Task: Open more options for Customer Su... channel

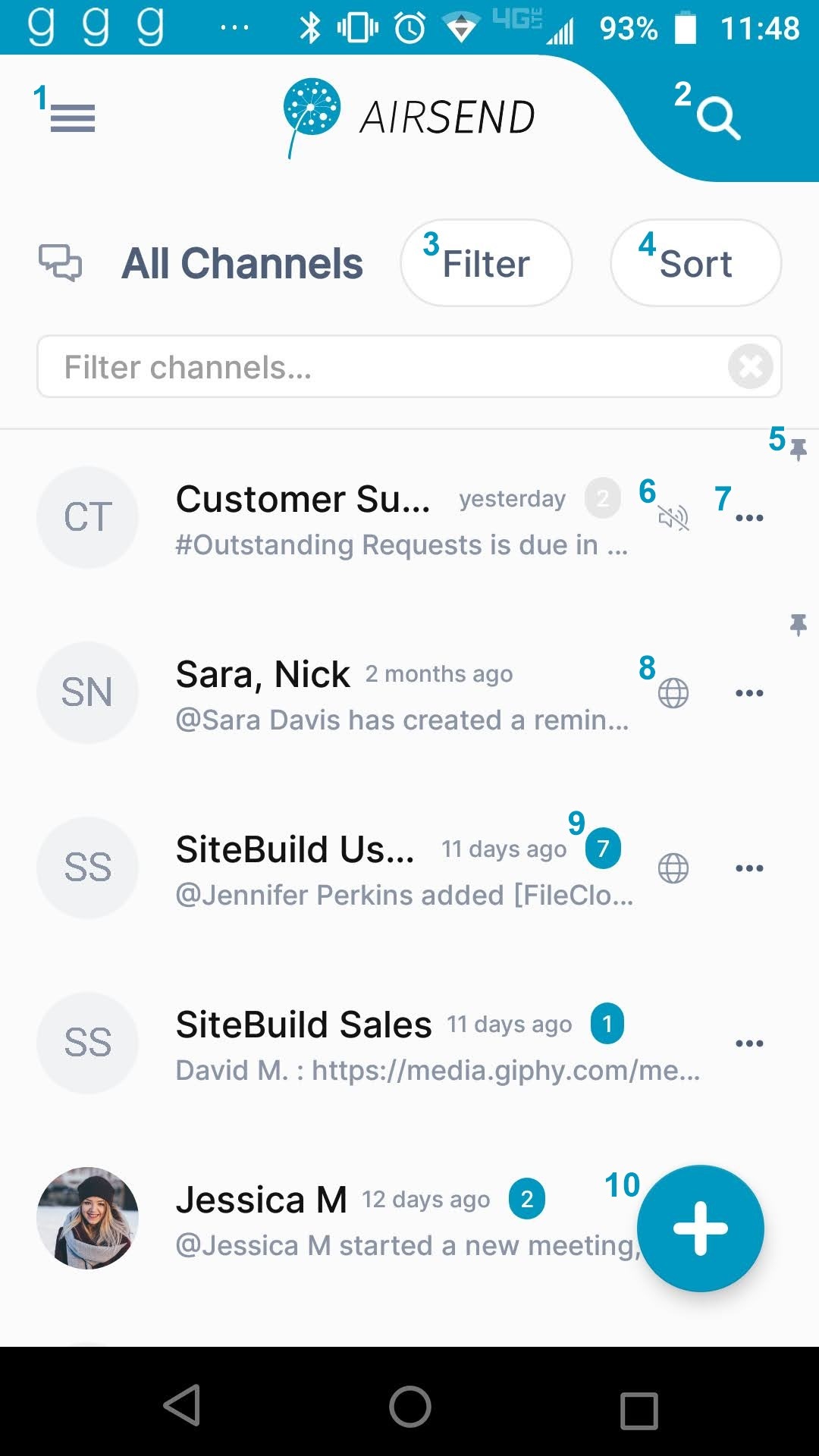Action: 749,518
